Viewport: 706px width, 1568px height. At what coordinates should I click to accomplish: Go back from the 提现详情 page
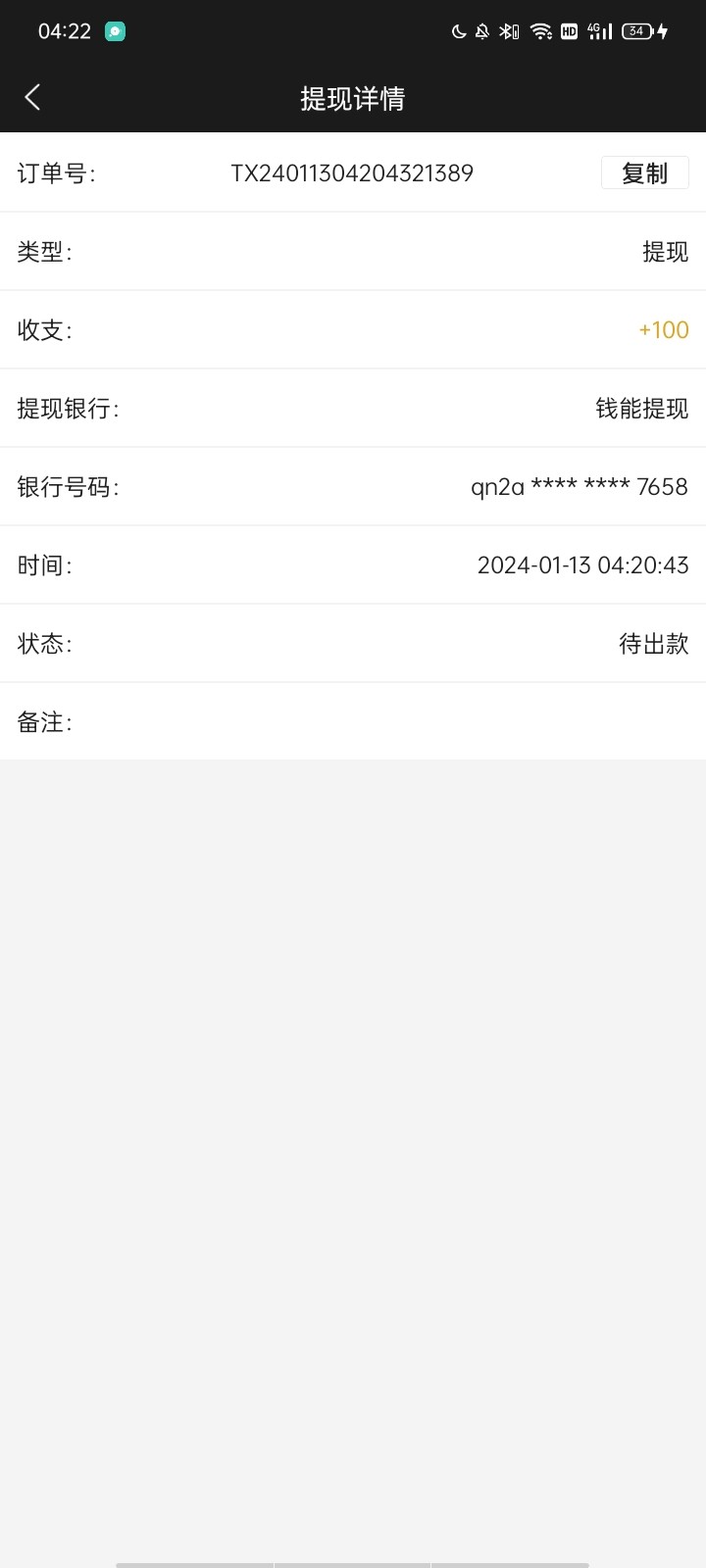coord(32,97)
